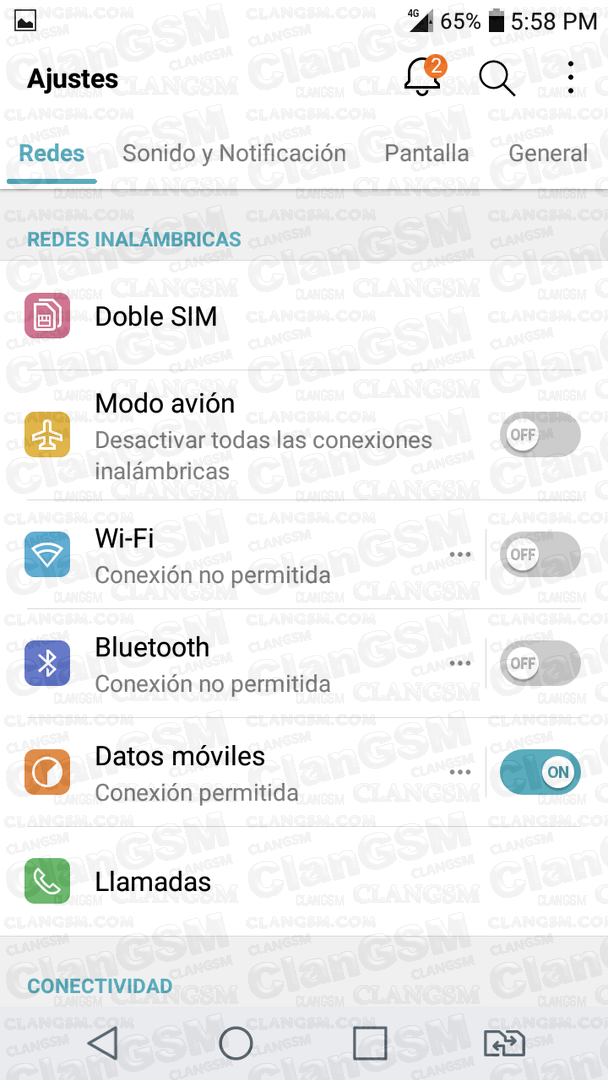Open the search magnifier in Ajustes
Image resolution: width=608 pixels, height=1080 pixels.
497,78
